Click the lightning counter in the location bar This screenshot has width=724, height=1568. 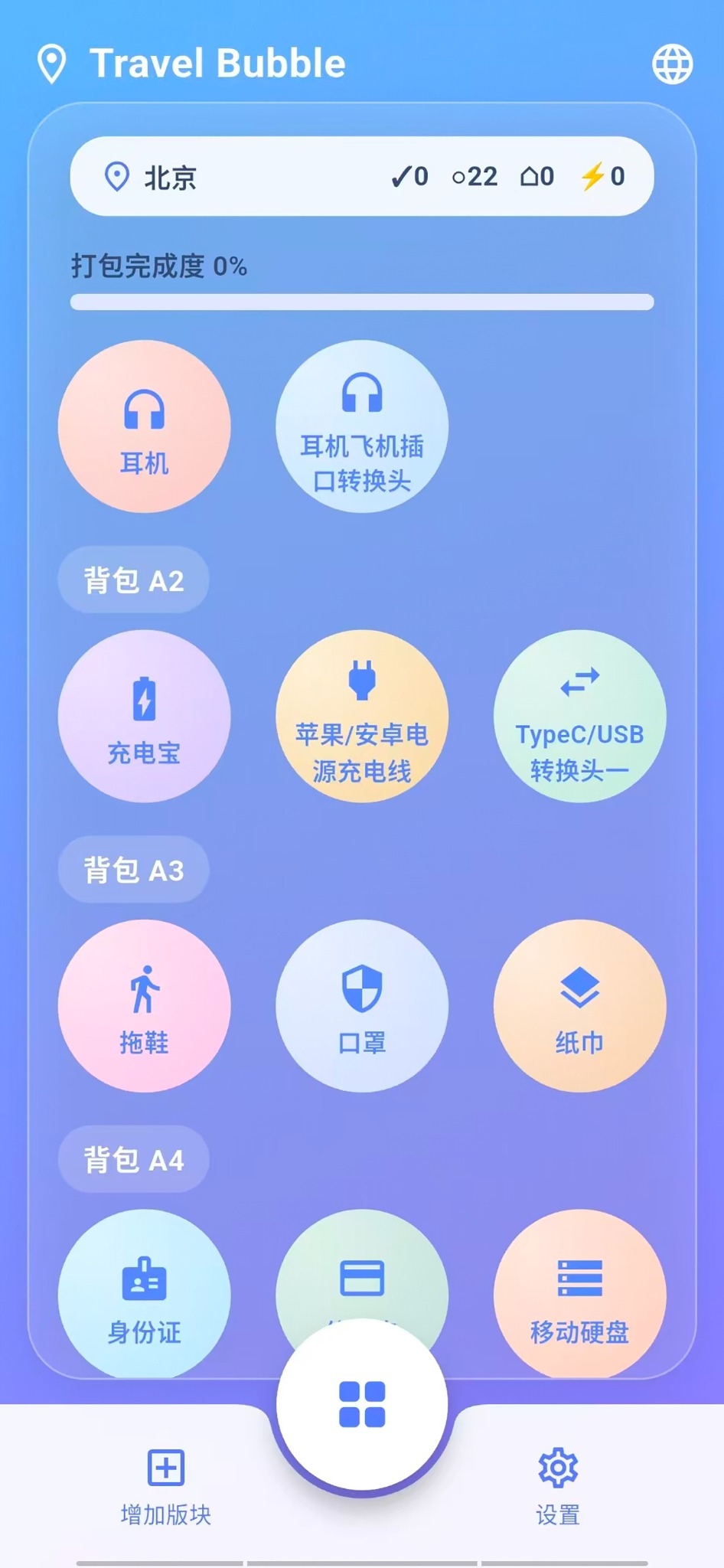coord(604,176)
